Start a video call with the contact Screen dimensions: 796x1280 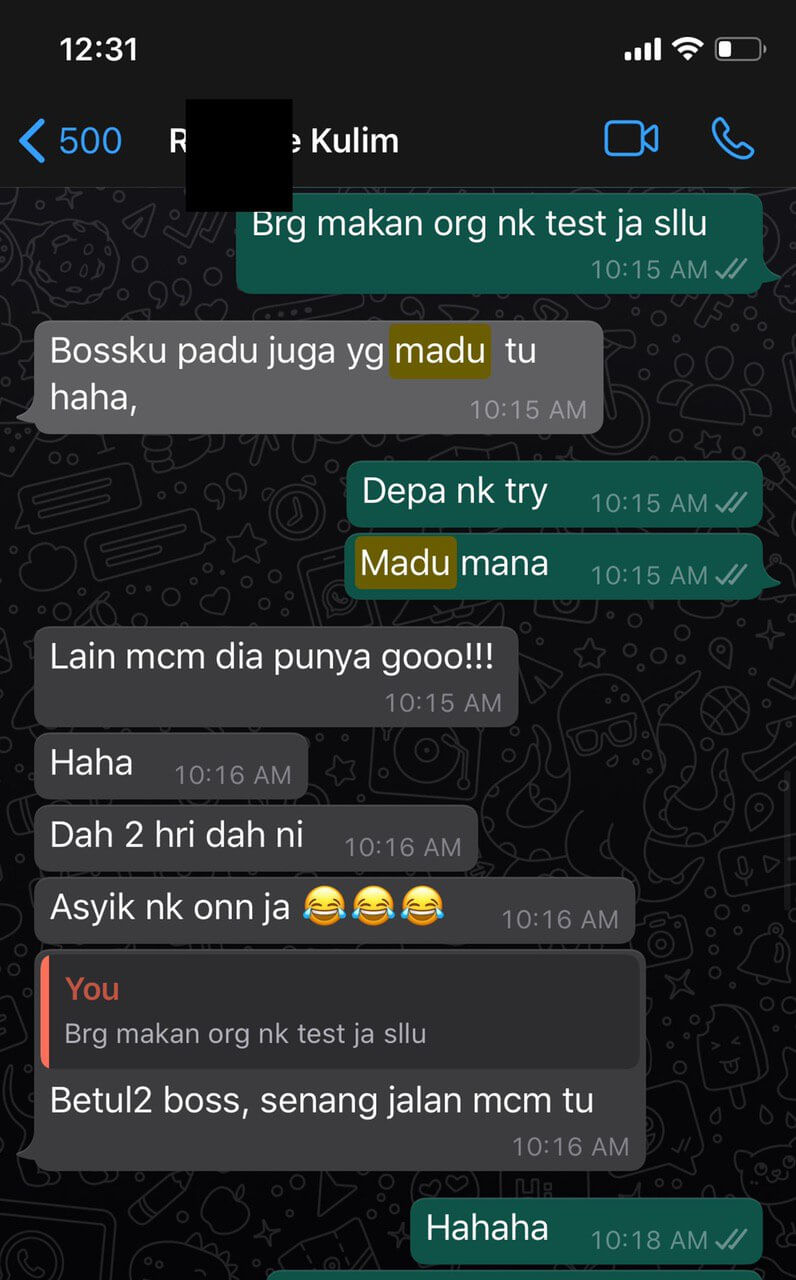(x=632, y=140)
